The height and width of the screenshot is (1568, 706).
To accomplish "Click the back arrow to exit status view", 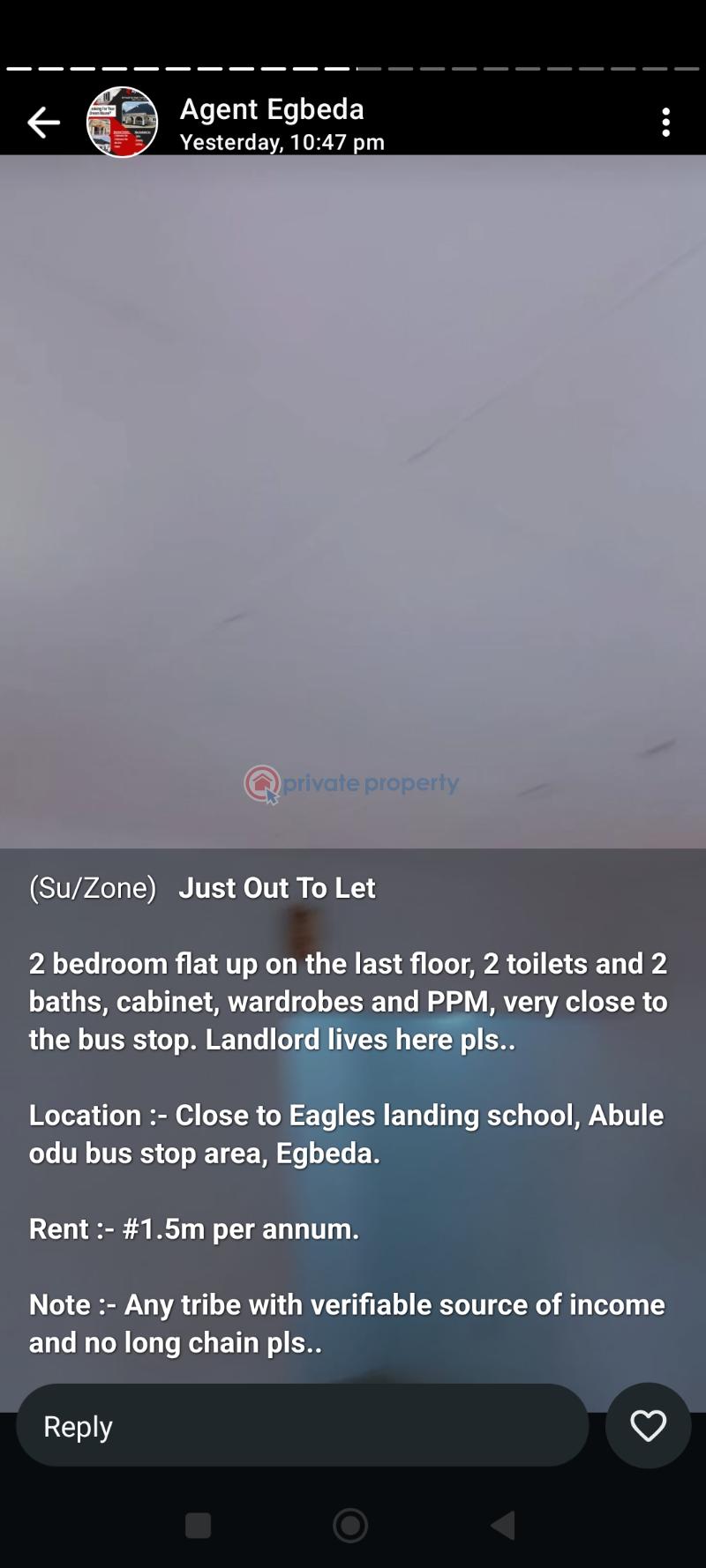I will click(42, 123).
